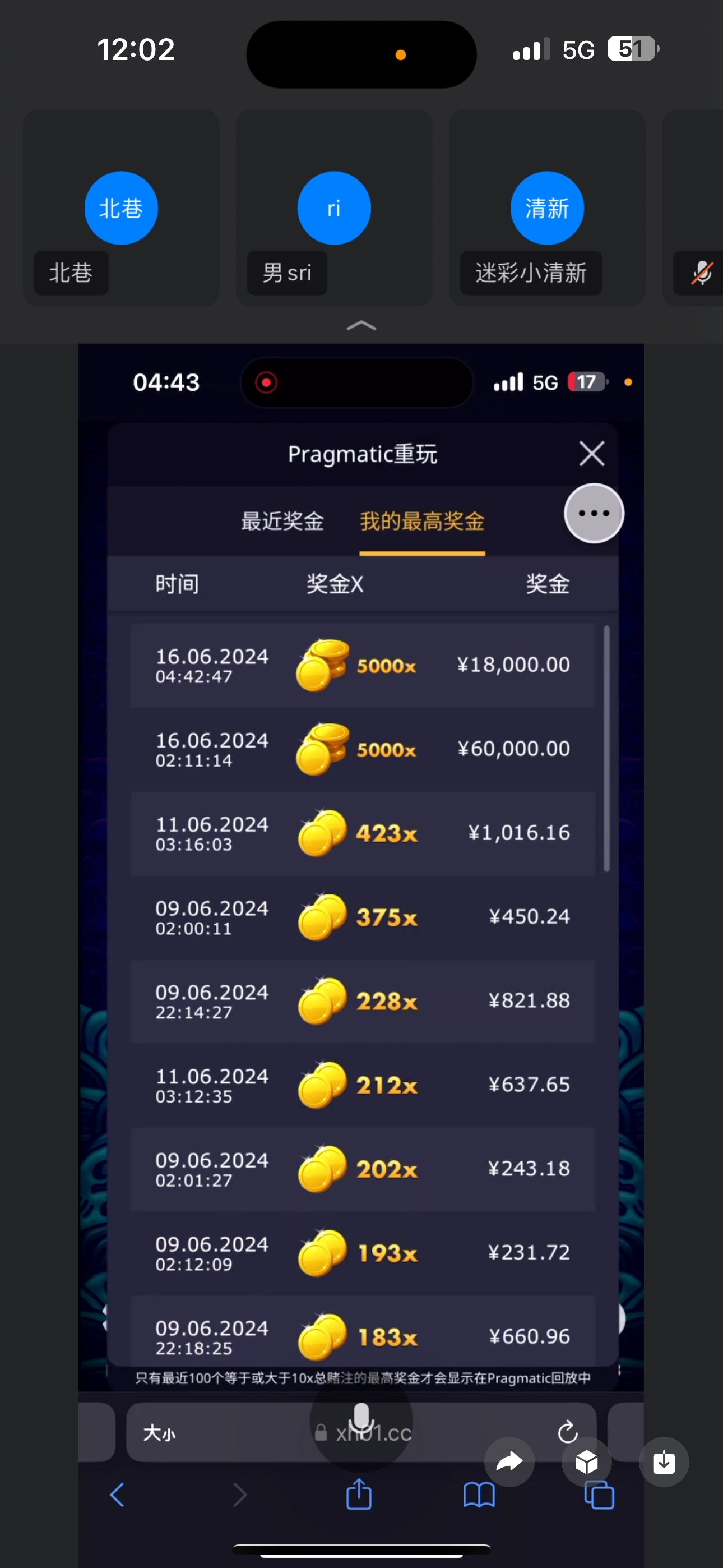Open the floating cube button
The height and width of the screenshot is (1568, 723).
(x=586, y=1461)
